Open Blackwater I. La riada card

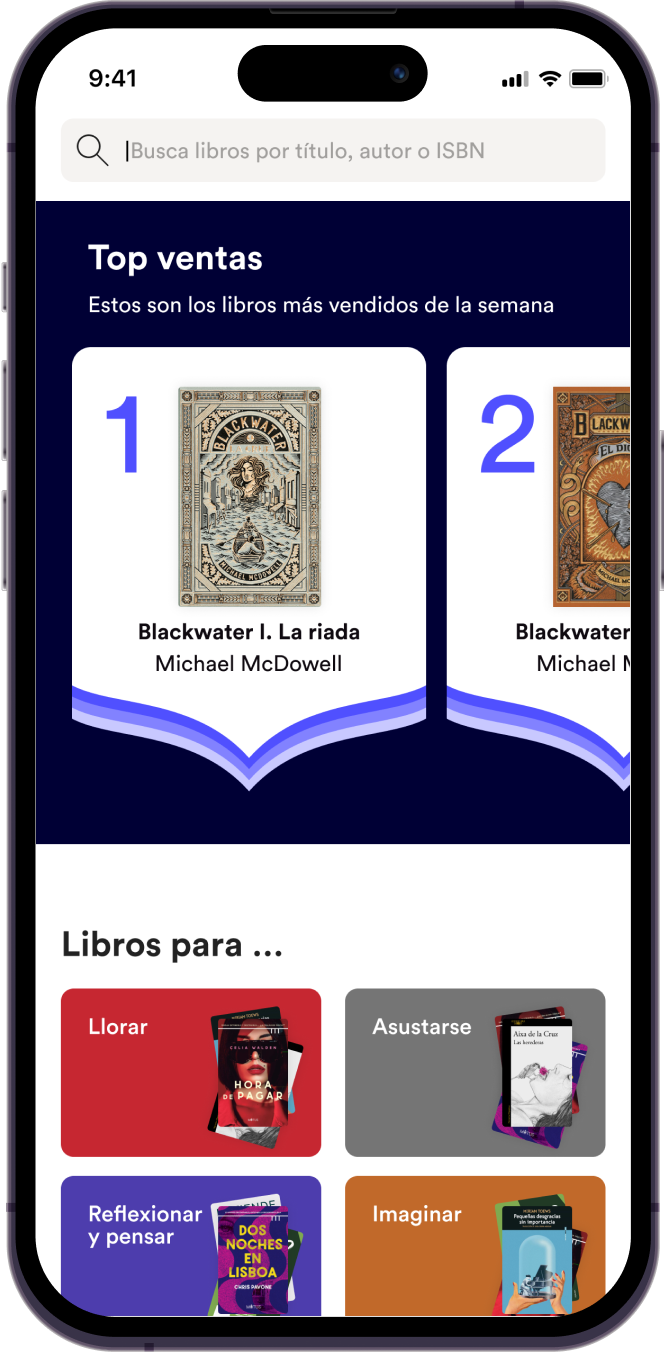coord(249,540)
